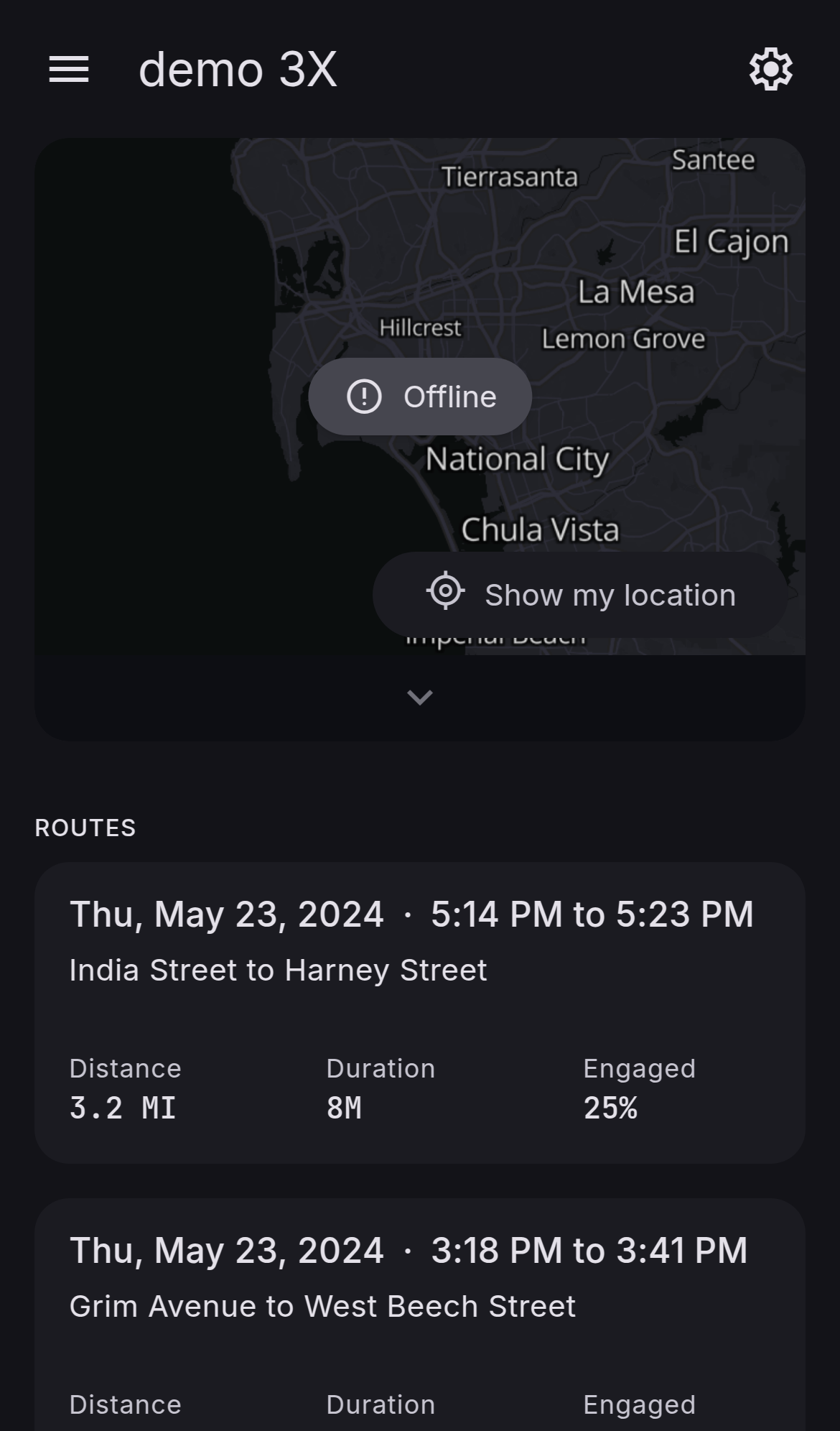Image resolution: width=840 pixels, height=1431 pixels.
Task: Open device settings gear
Action: point(770,70)
